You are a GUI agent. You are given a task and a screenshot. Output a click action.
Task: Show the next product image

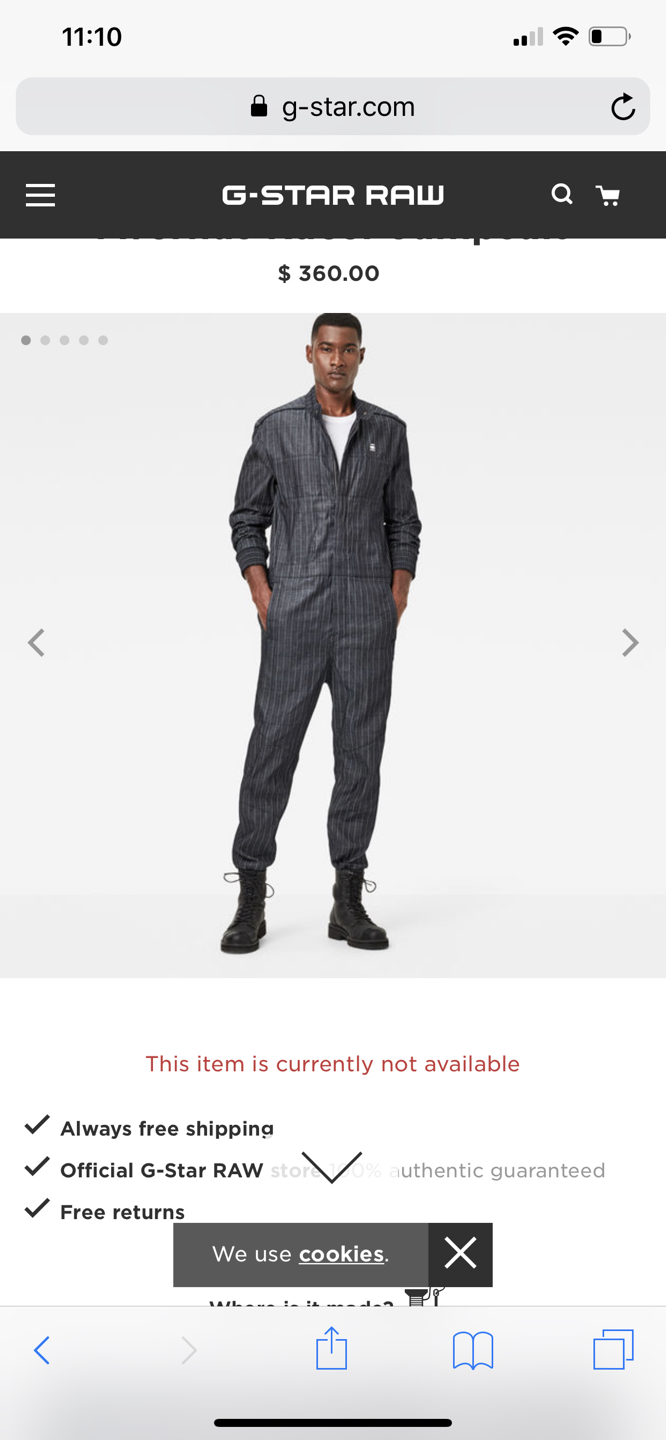(x=629, y=643)
